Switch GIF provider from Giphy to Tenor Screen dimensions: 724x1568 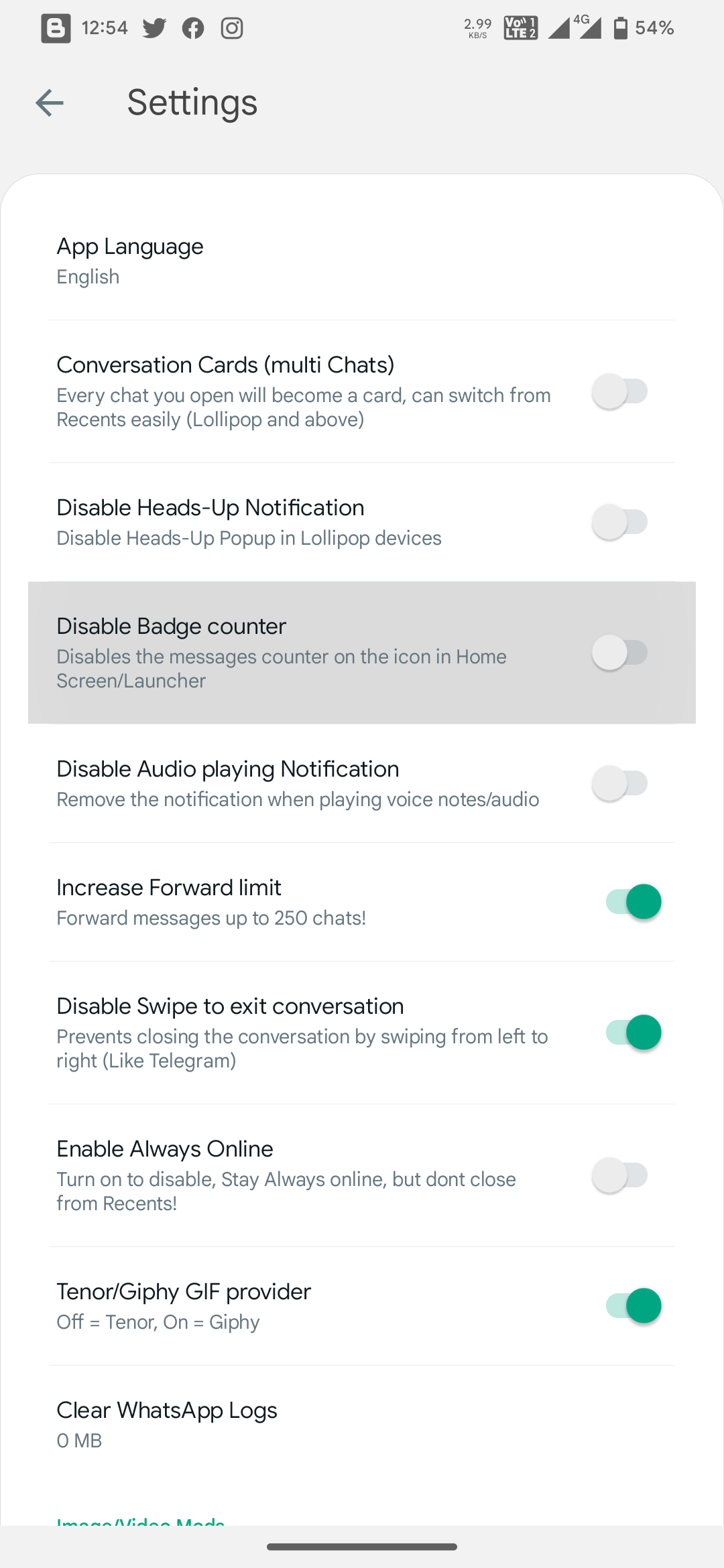tap(633, 1306)
